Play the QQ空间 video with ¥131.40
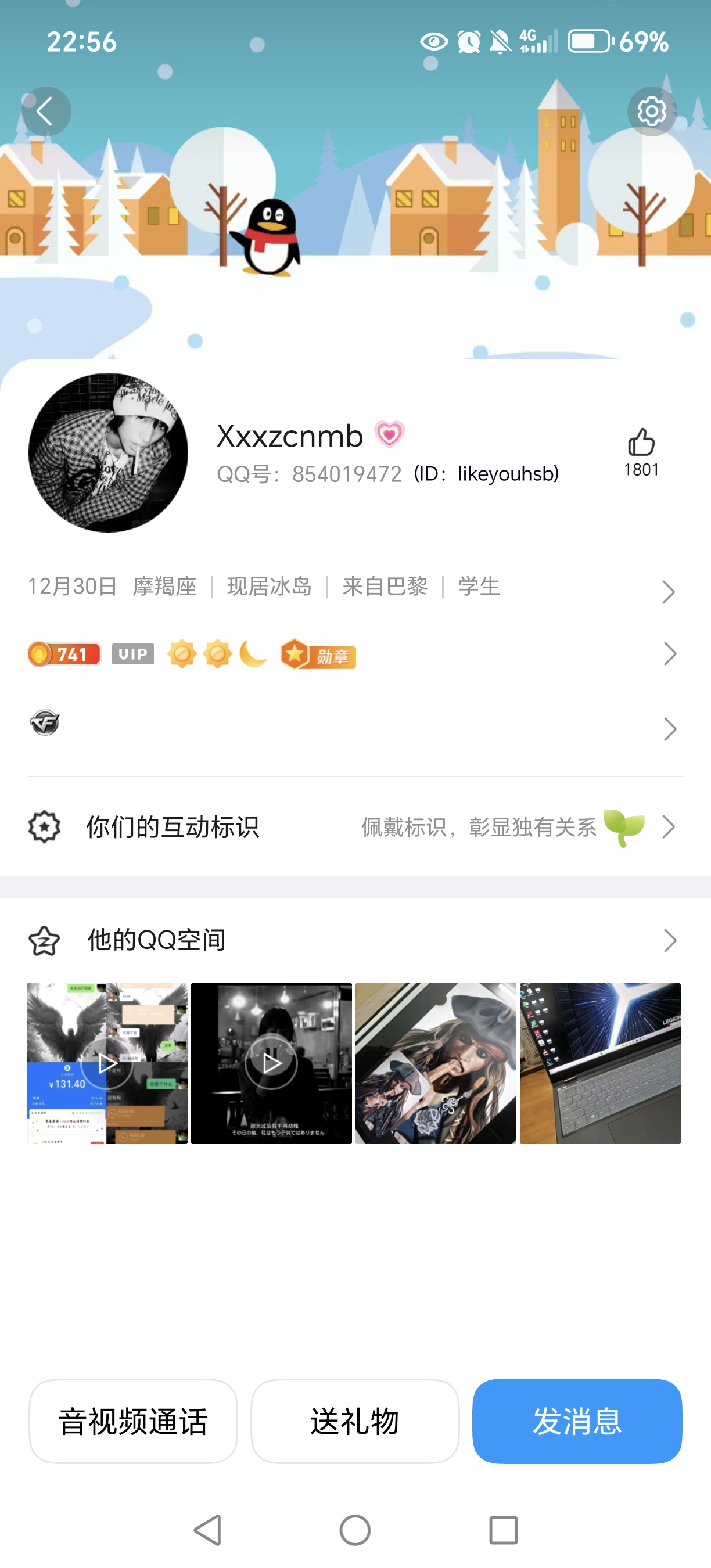This screenshot has height=1568, width=711. pos(107,1063)
